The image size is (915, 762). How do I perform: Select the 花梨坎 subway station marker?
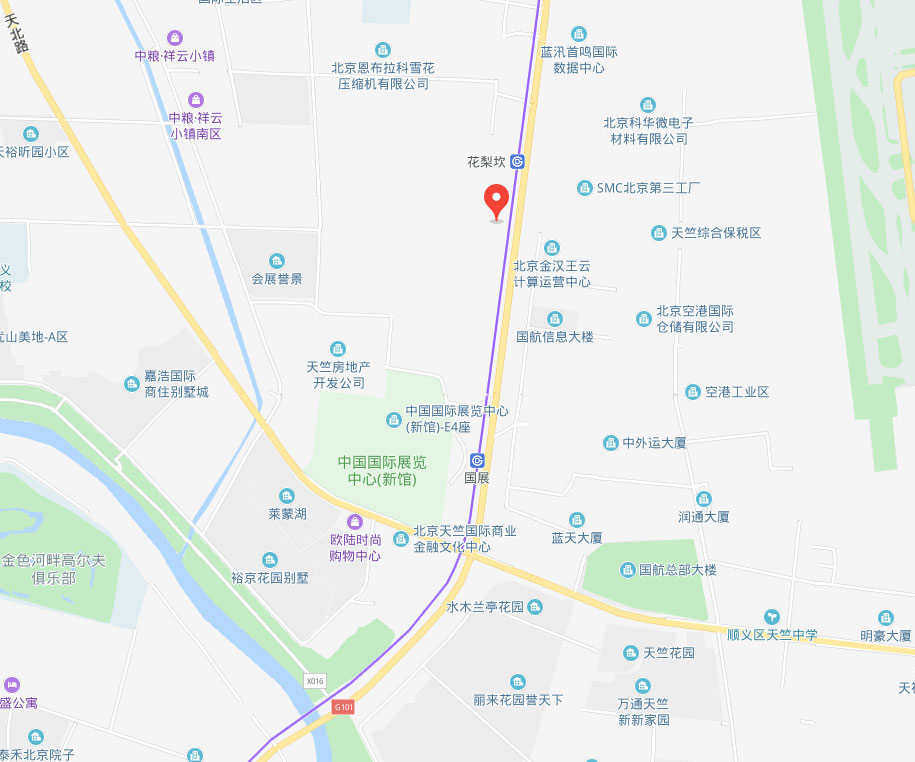[518, 161]
